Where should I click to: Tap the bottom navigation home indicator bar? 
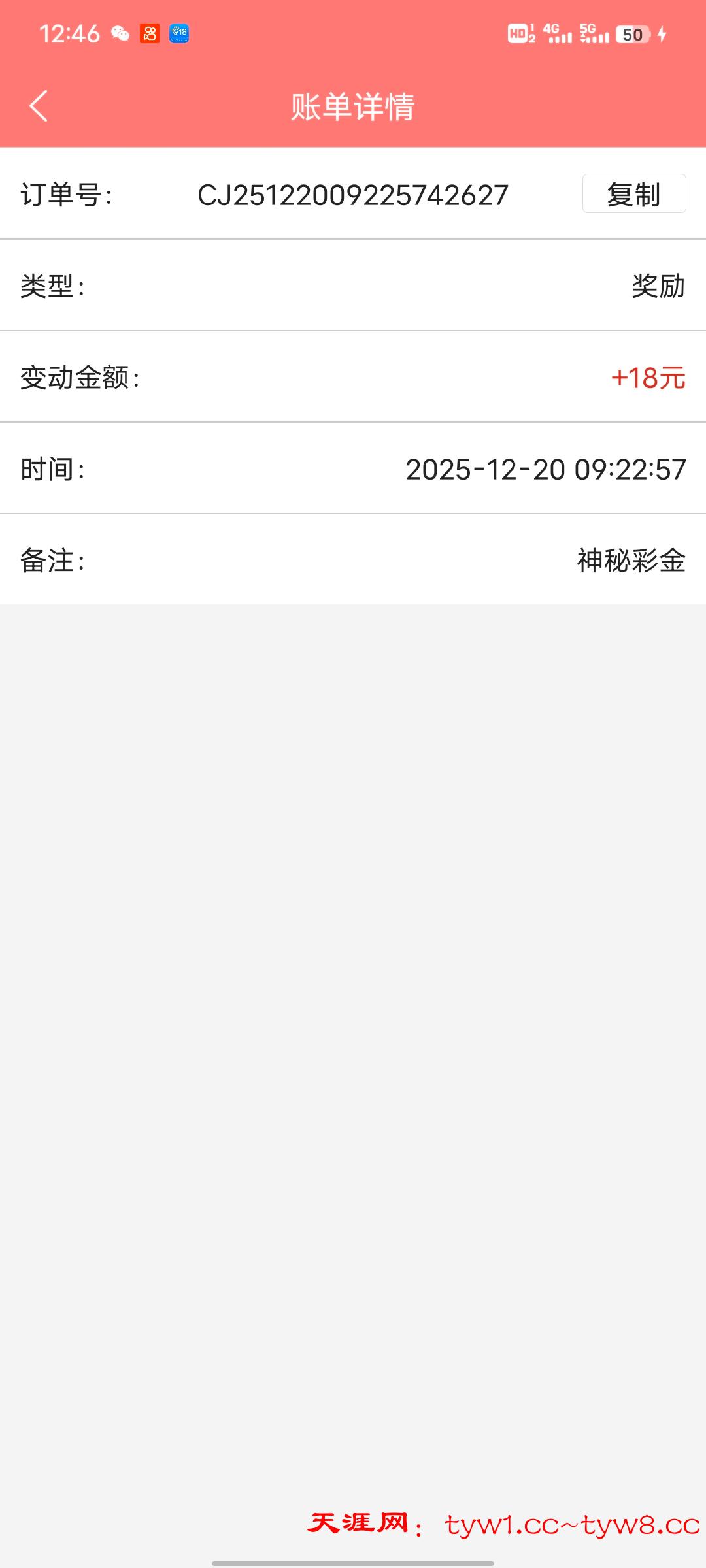point(353,1561)
